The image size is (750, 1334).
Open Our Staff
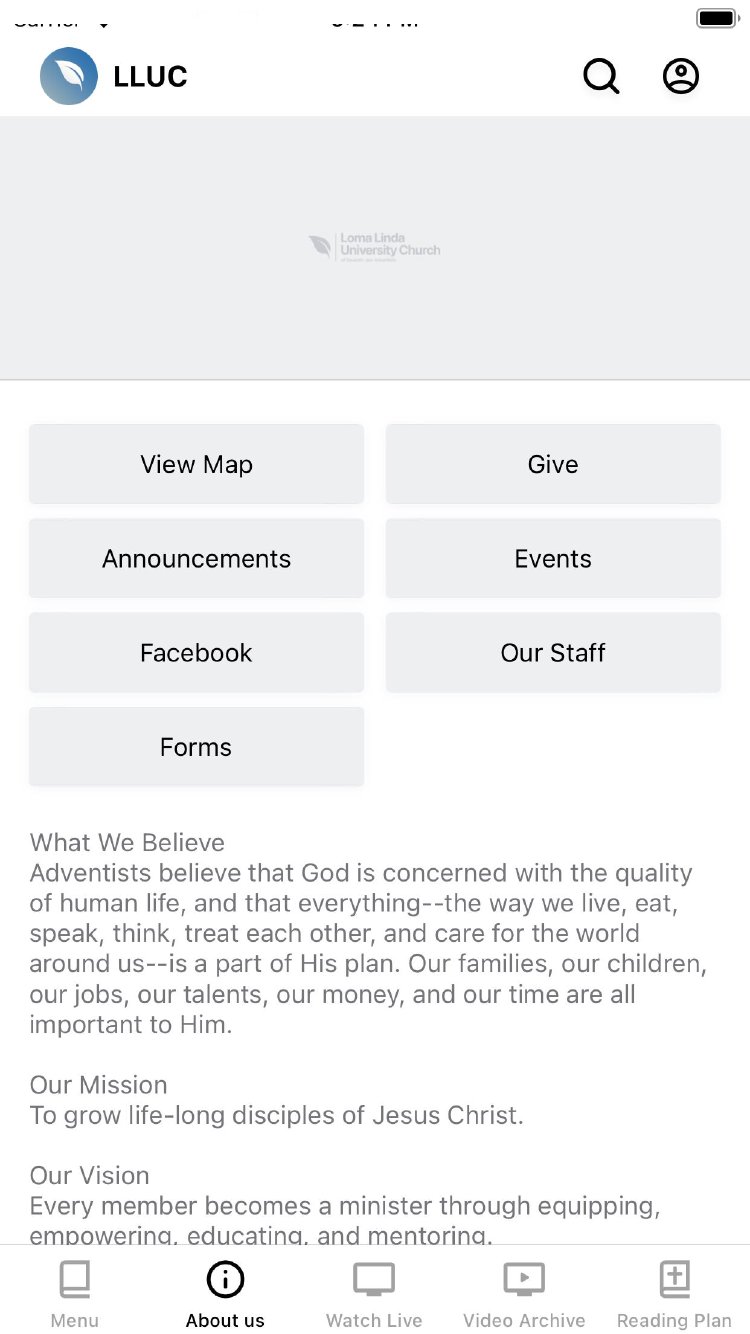click(553, 652)
